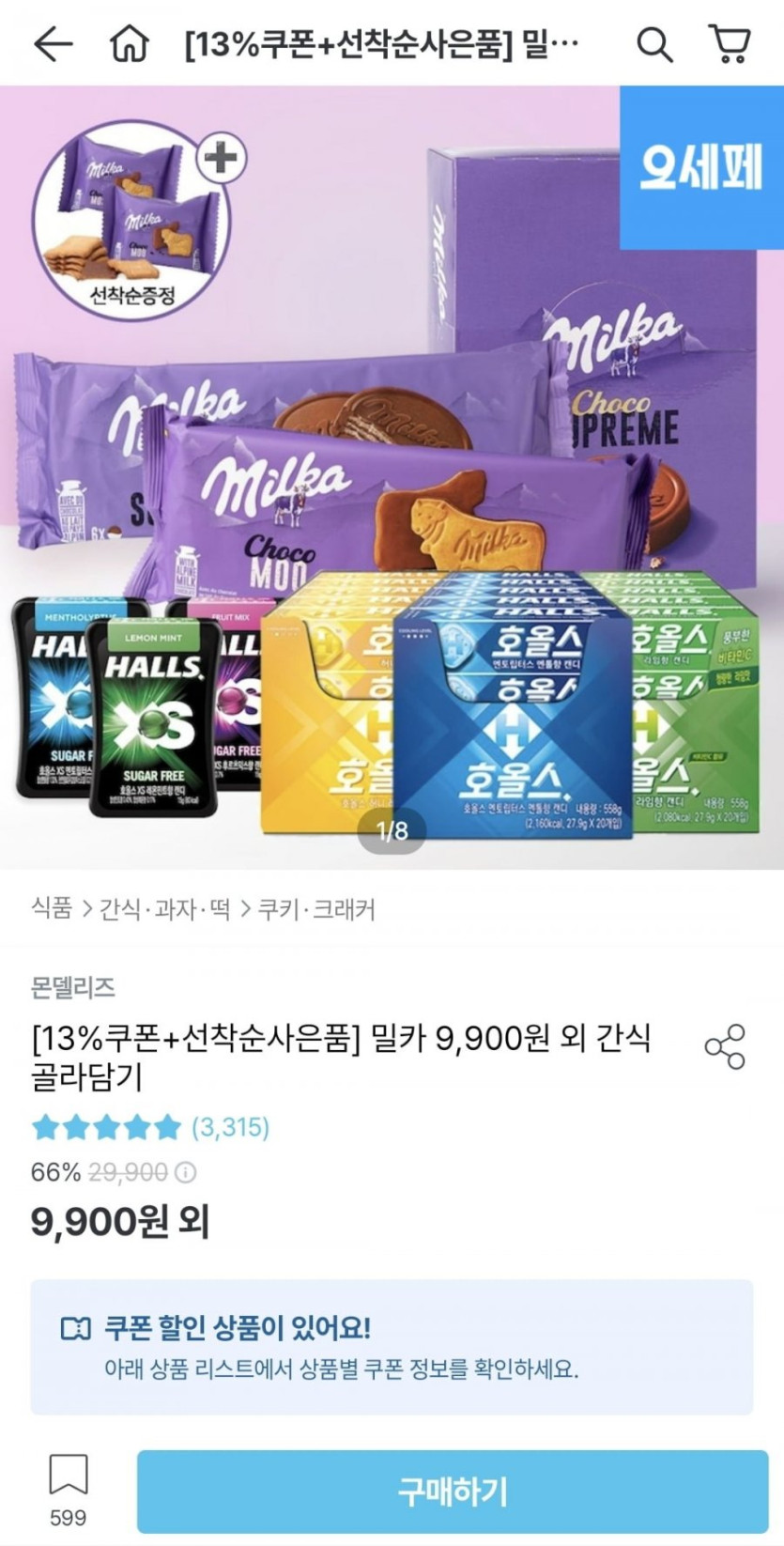The image size is (784, 1546).
Task: Open search from the magnifier icon
Action: pos(654,43)
